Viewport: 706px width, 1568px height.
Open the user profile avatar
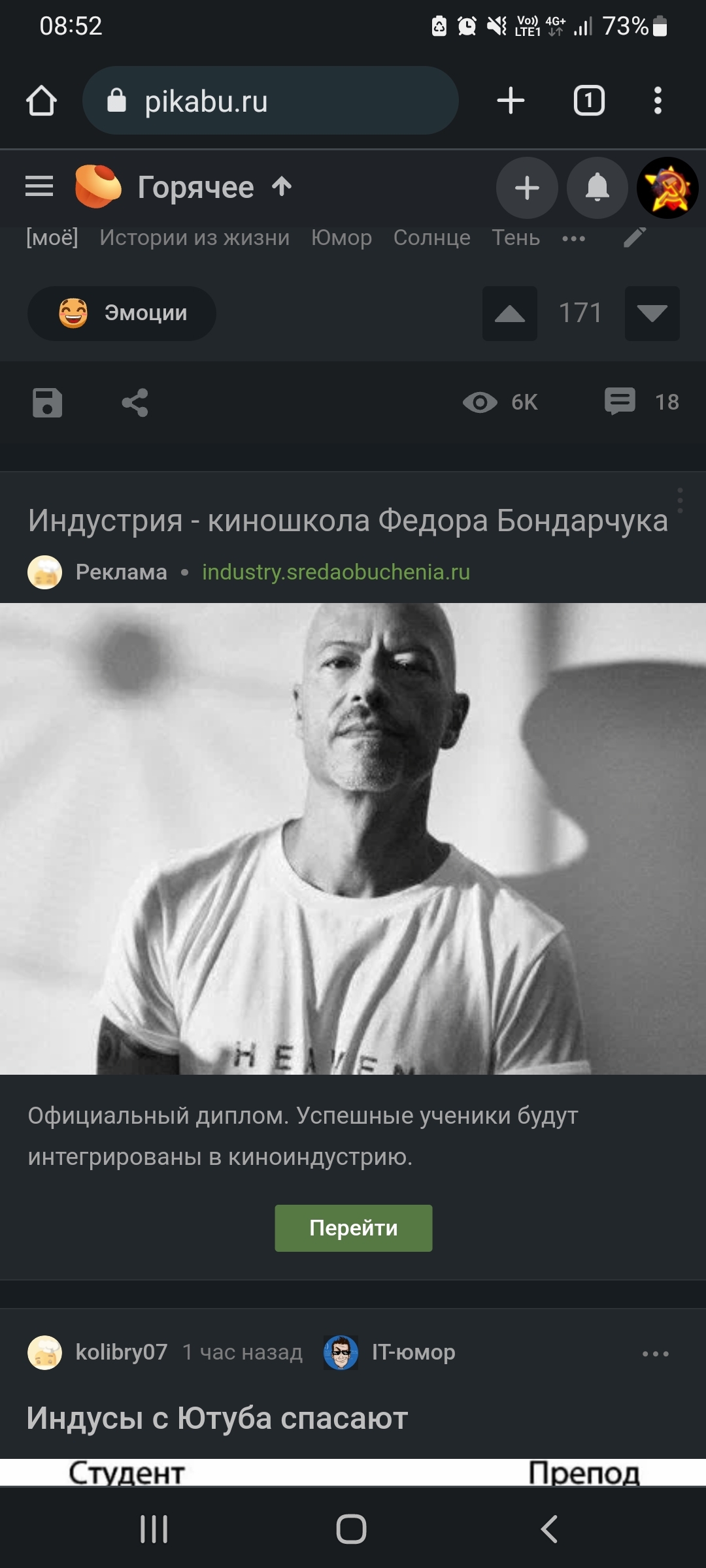point(667,188)
